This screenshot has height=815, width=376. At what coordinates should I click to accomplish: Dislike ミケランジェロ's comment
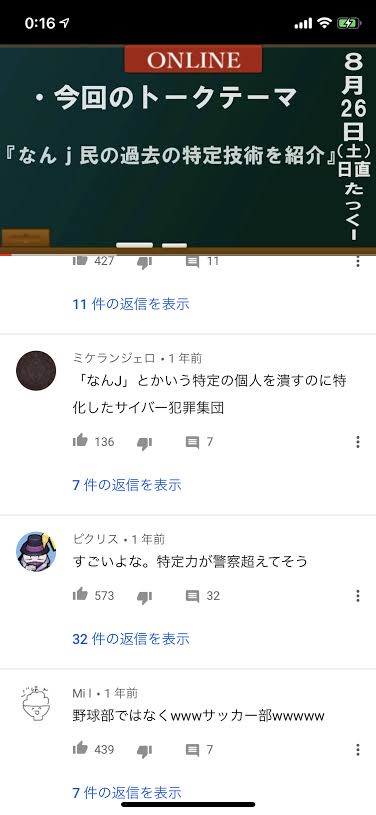point(144,443)
